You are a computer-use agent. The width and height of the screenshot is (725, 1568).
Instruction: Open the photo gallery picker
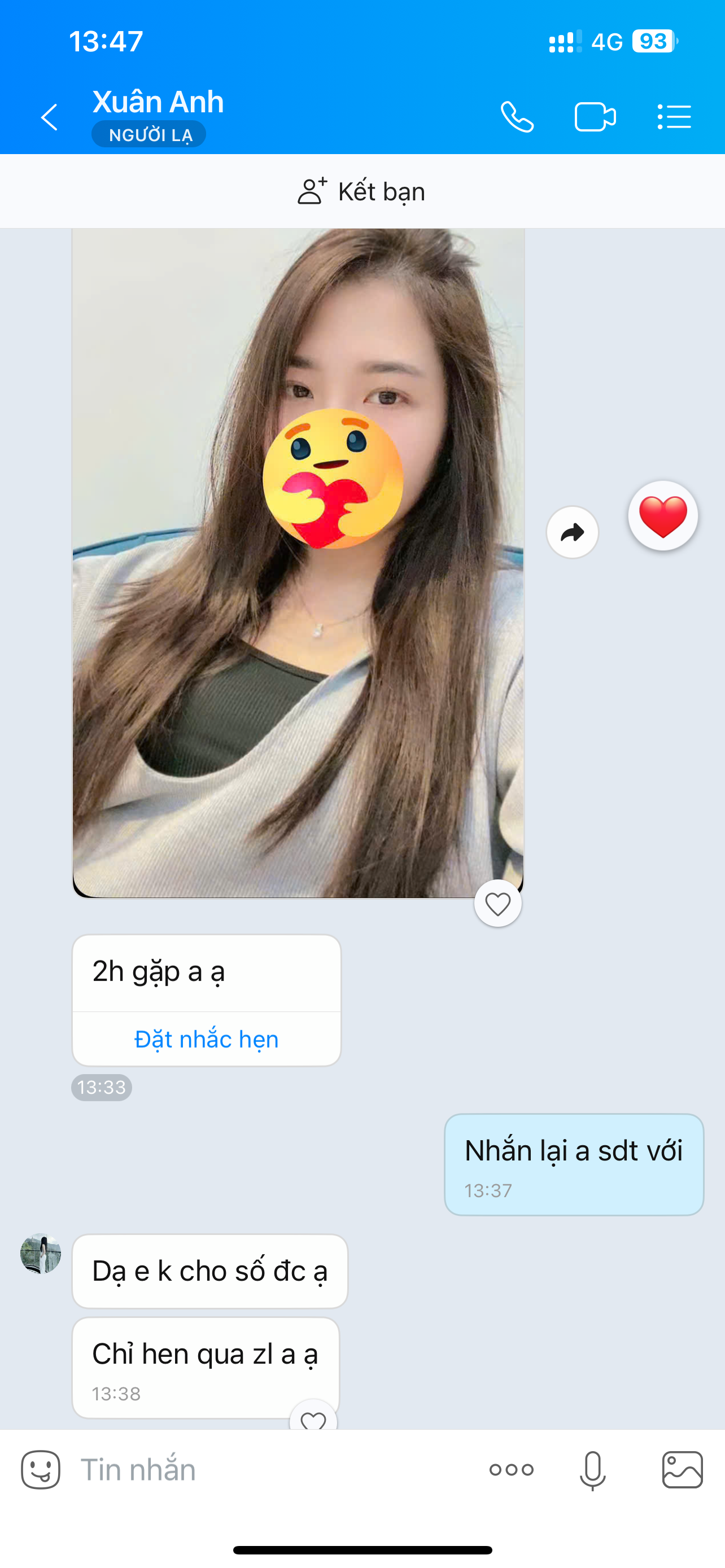683,1470
